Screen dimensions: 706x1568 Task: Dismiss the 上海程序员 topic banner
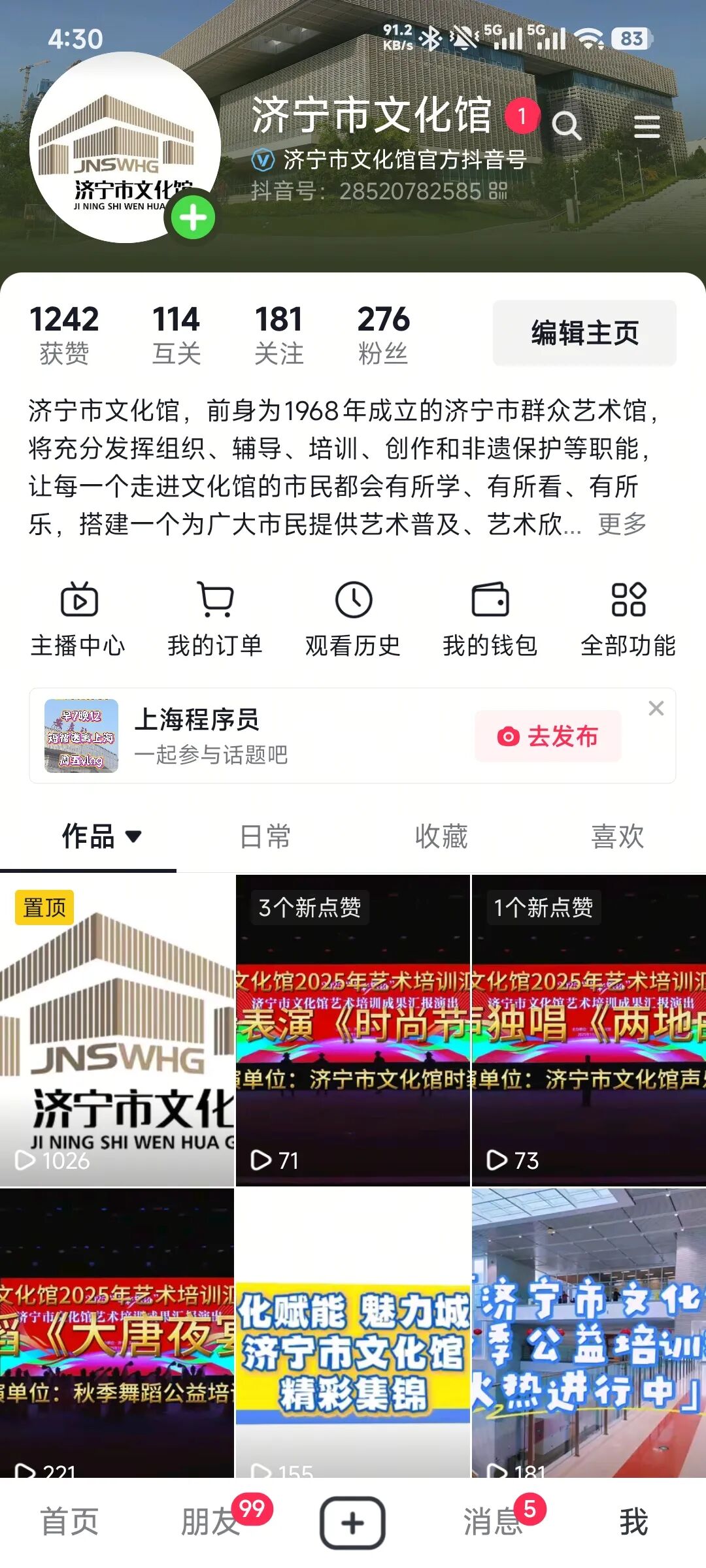656,708
